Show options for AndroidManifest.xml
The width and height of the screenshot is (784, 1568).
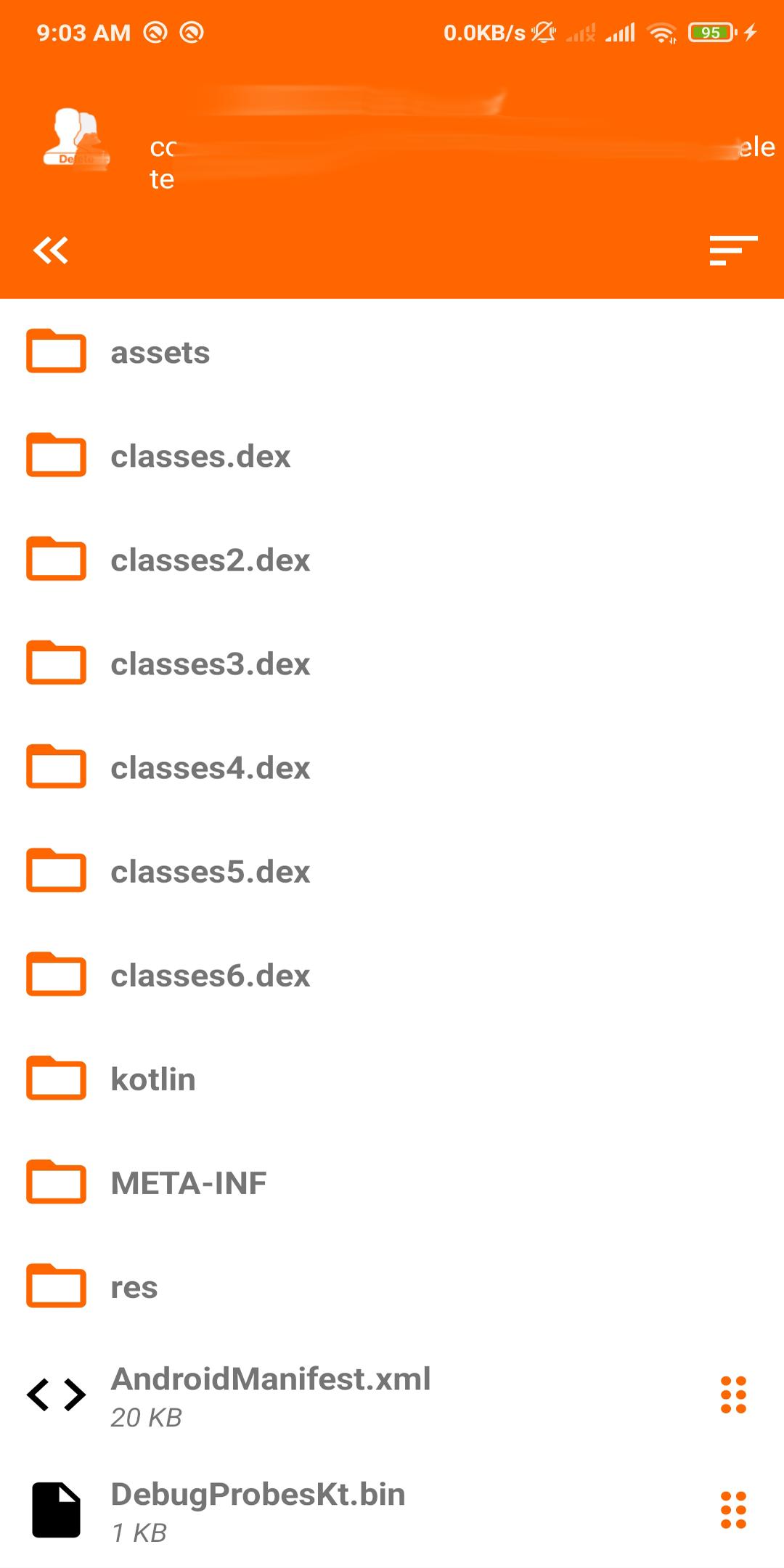(x=733, y=1395)
